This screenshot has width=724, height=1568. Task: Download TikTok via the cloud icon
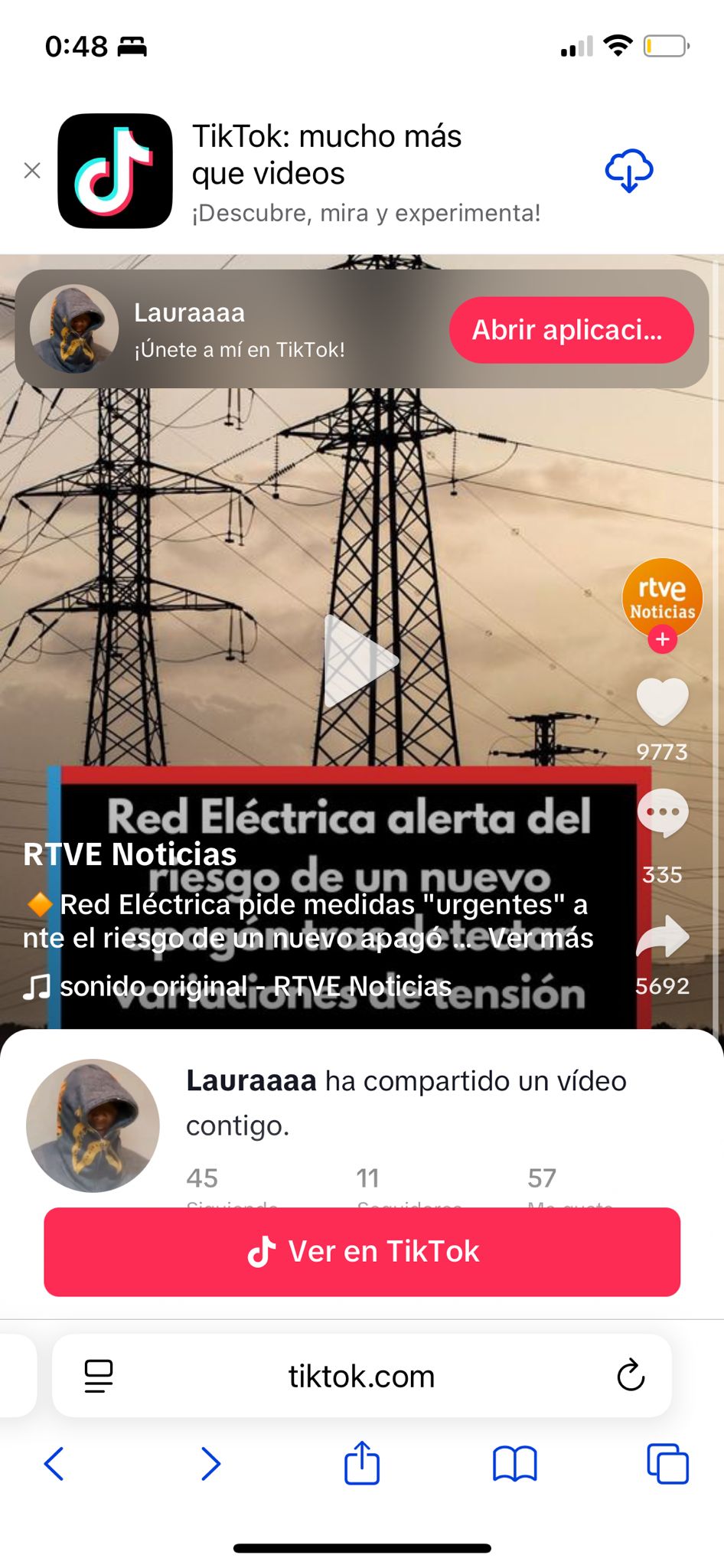click(x=628, y=171)
